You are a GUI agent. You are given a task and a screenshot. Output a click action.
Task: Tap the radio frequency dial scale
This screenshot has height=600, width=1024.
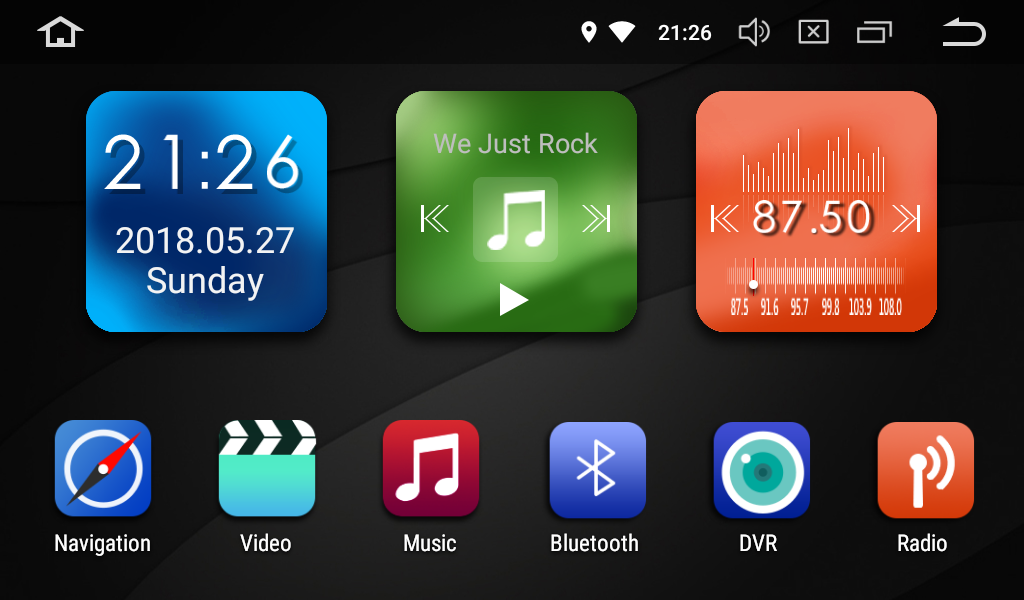pyautogui.click(x=815, y=285)
